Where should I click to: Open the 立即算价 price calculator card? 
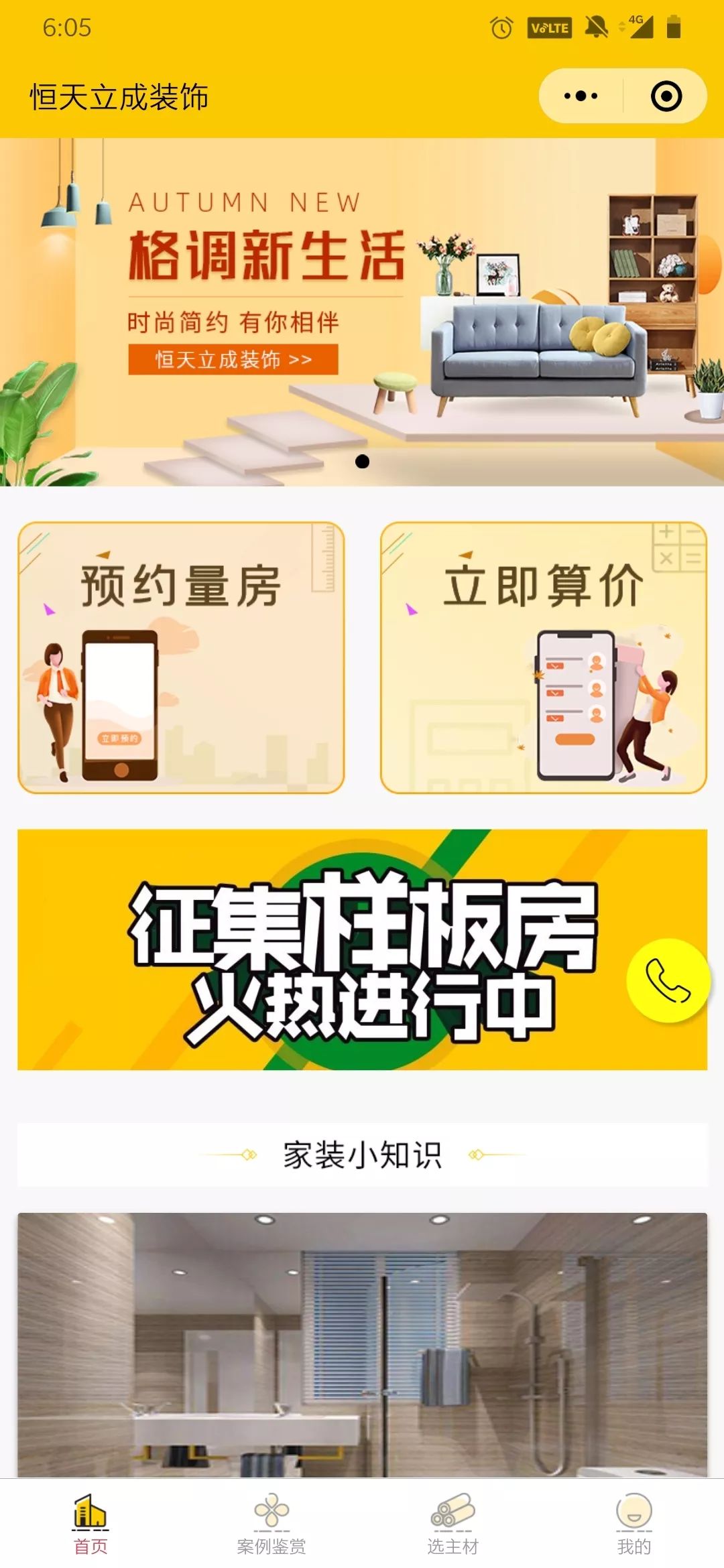pos(543,658)
